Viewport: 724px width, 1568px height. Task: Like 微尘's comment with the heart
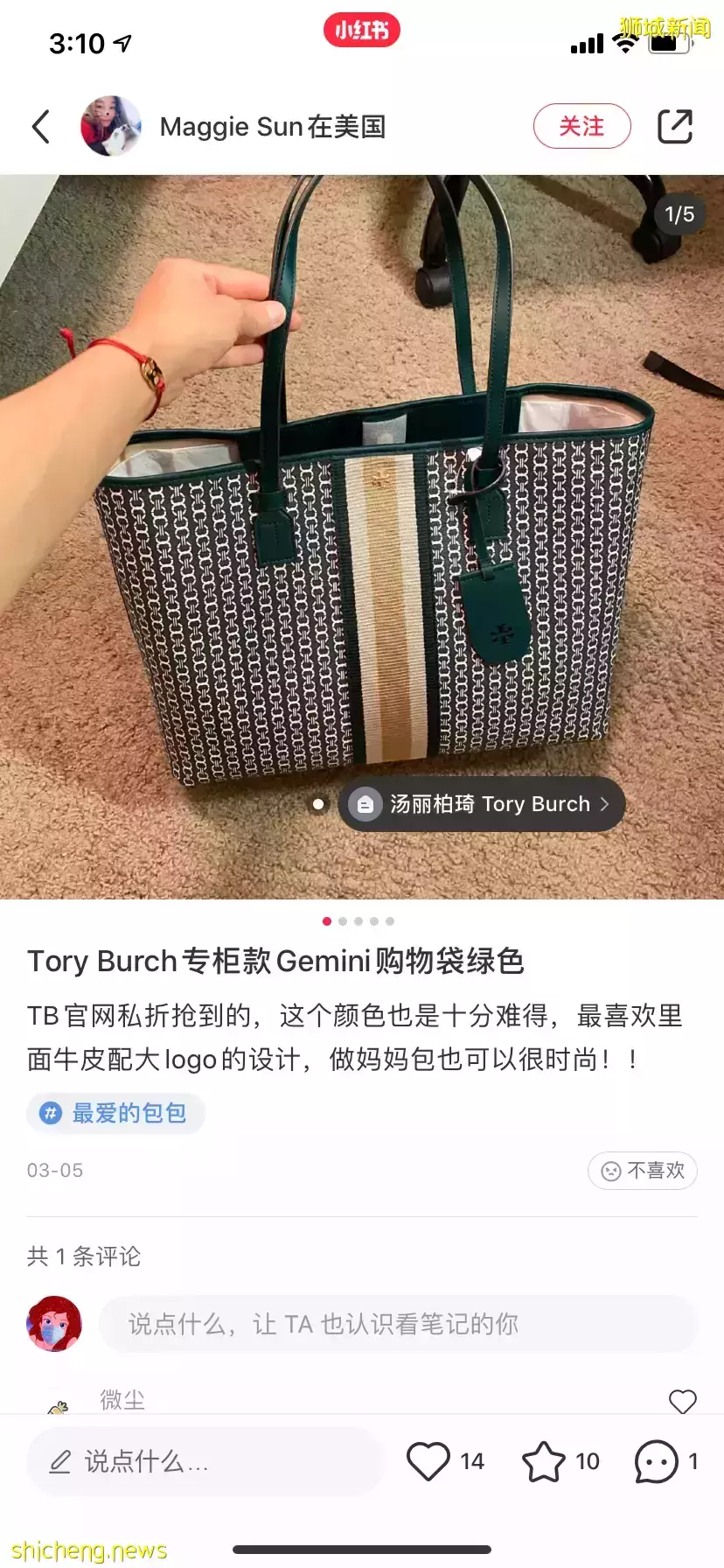pyautogui.click(x=682, y=1401)
